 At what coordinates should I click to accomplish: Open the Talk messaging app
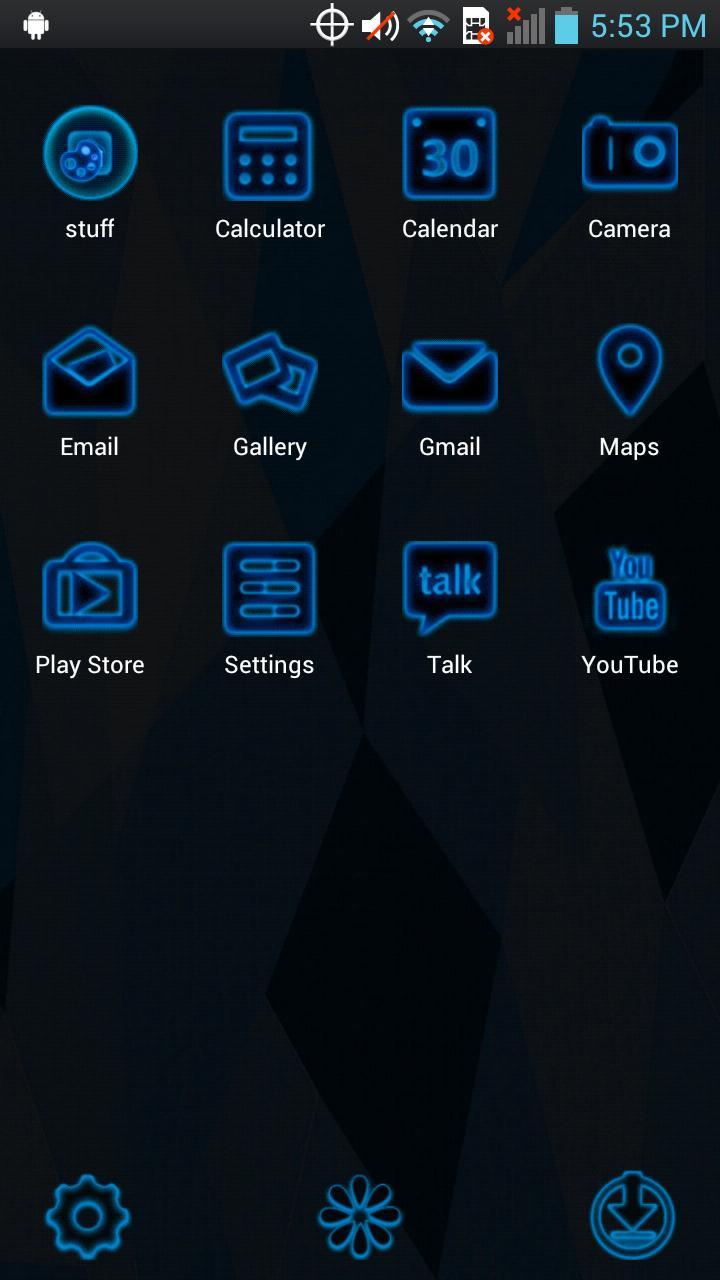pos(449,588)
